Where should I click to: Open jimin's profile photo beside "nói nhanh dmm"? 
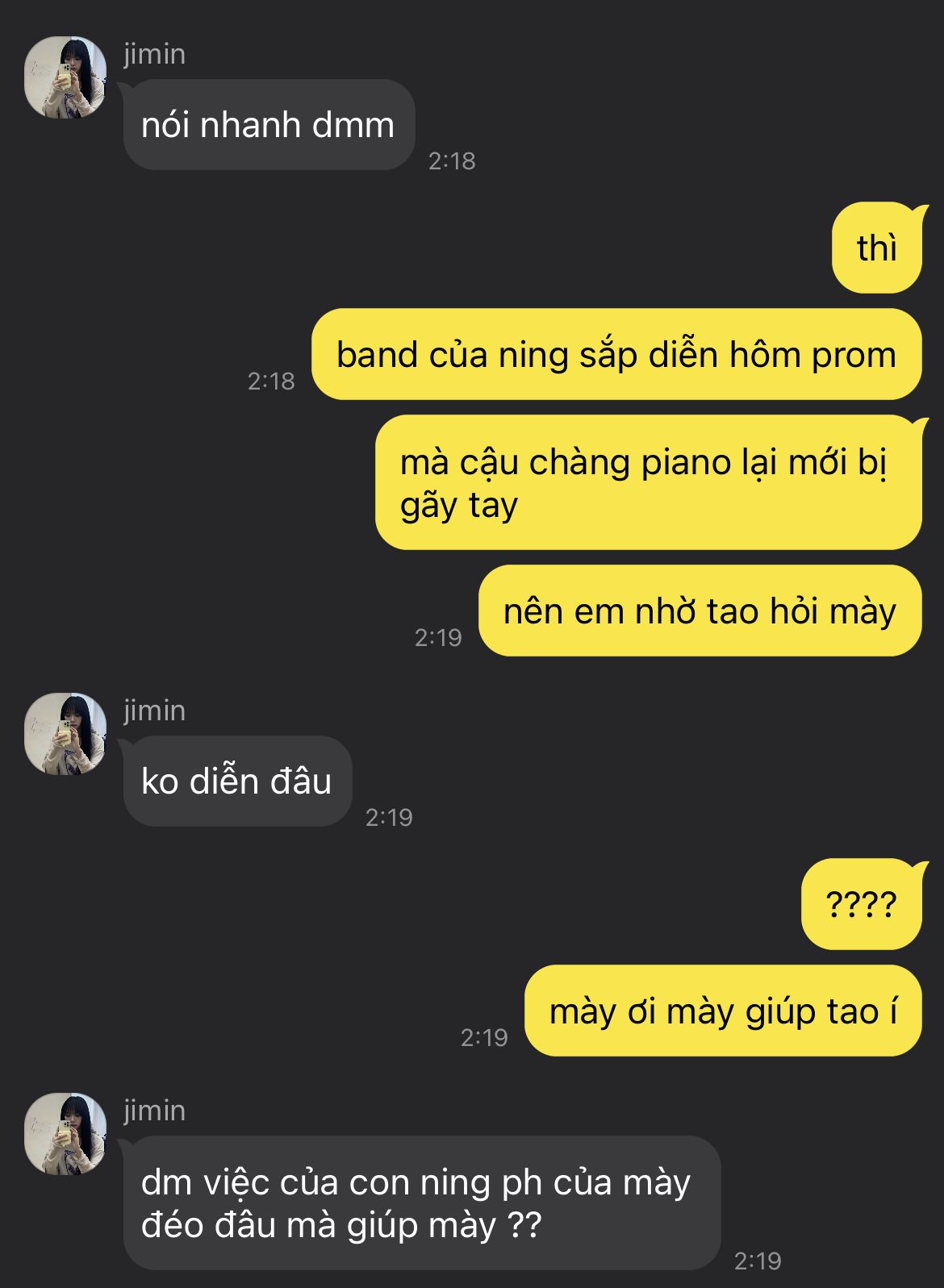tap(65, 77)
